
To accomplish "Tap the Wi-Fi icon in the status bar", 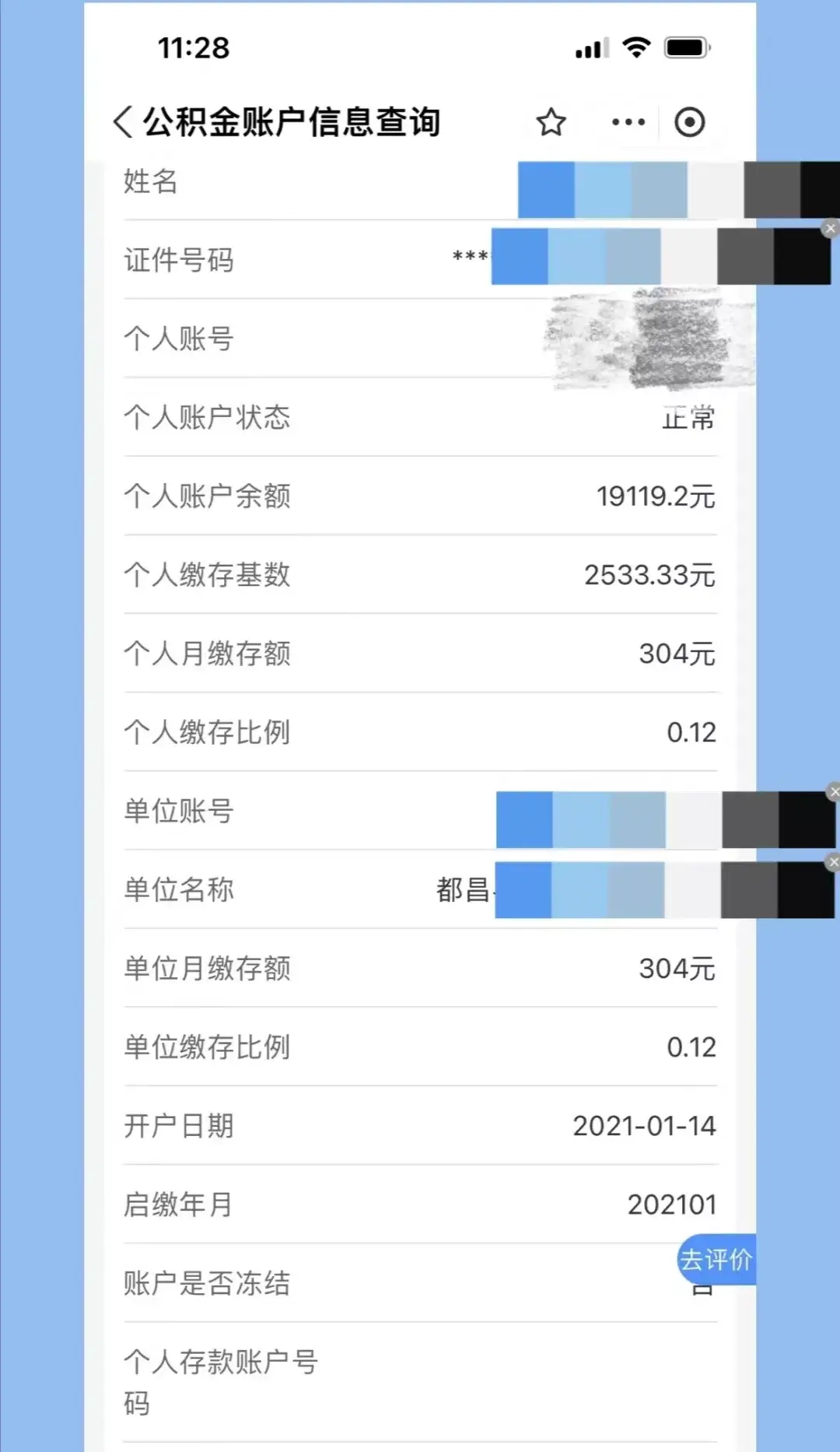I will (x=635, y=47).
